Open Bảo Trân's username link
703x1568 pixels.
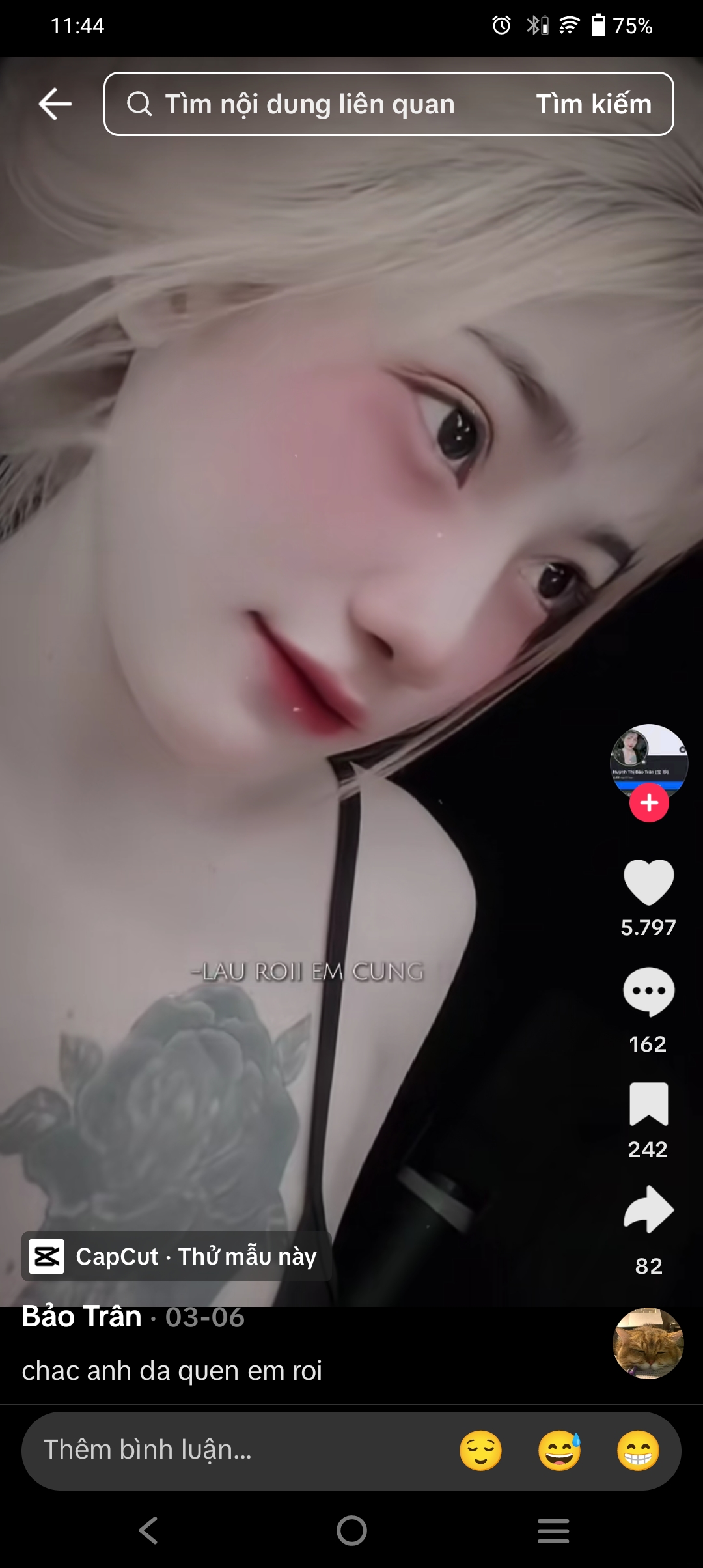(82, 1316)
